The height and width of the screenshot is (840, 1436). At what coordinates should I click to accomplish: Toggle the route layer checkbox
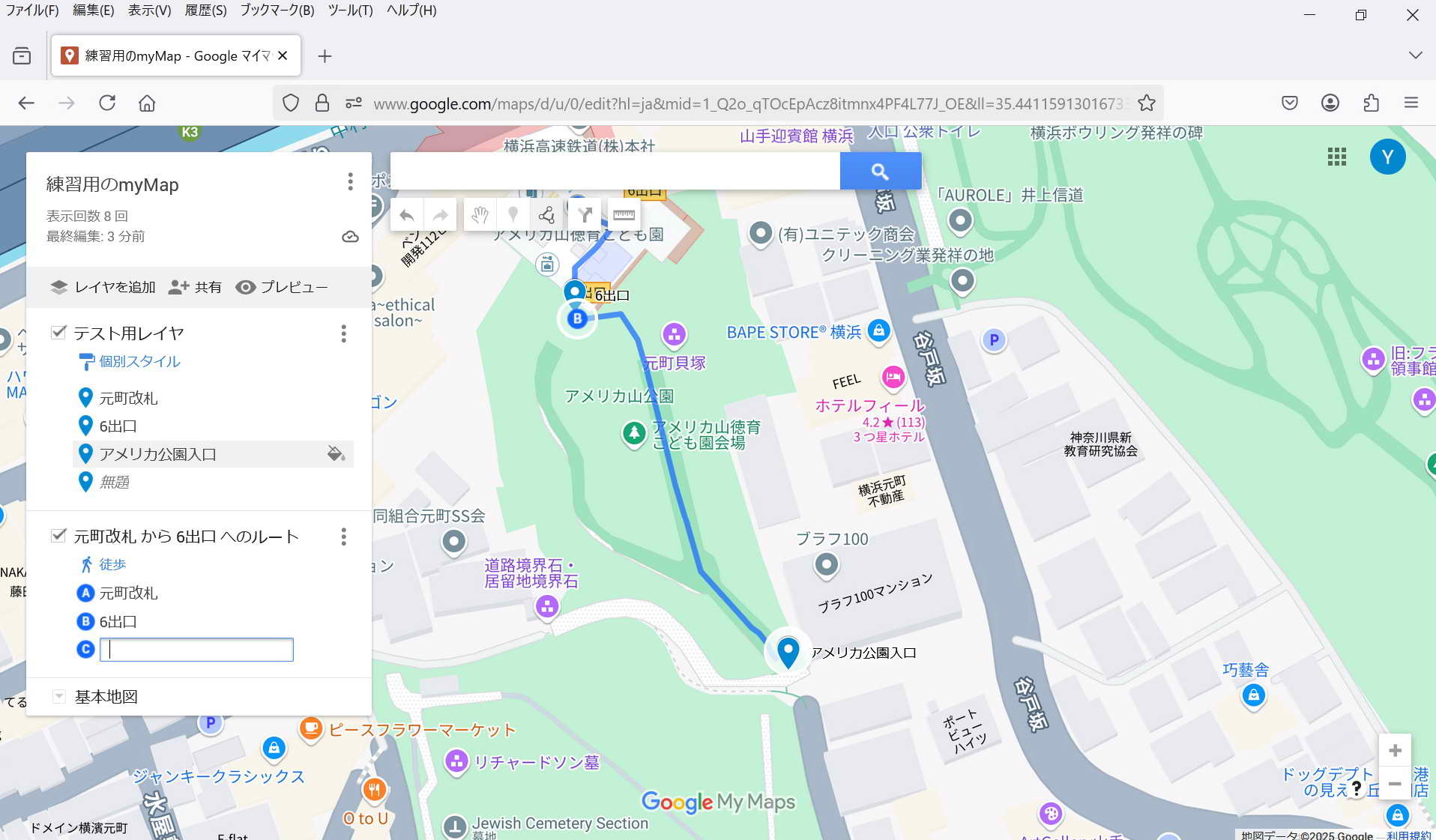[58, 535]
